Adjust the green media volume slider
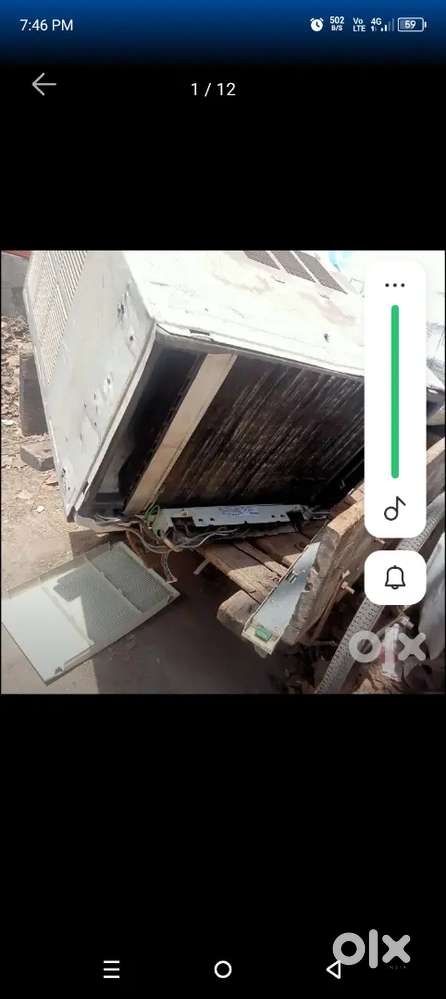Image resolution: width=446 pixels, height=999 pixels. [395, 391]
